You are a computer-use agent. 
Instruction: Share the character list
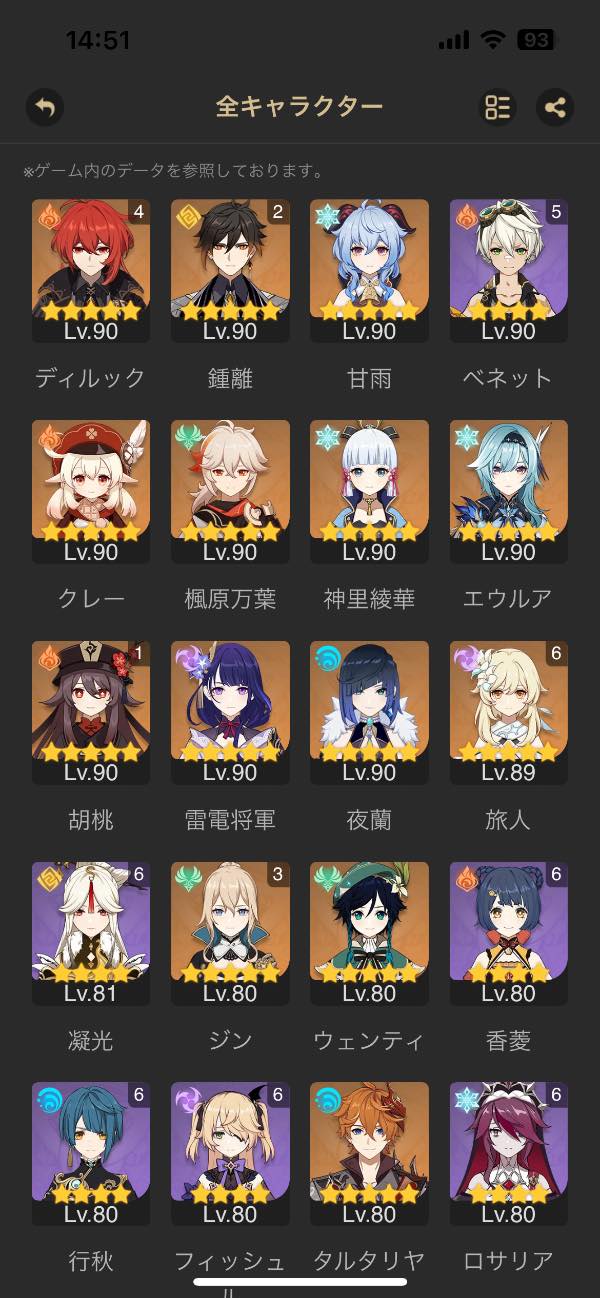pyautogui.click(x=555, y=106)
